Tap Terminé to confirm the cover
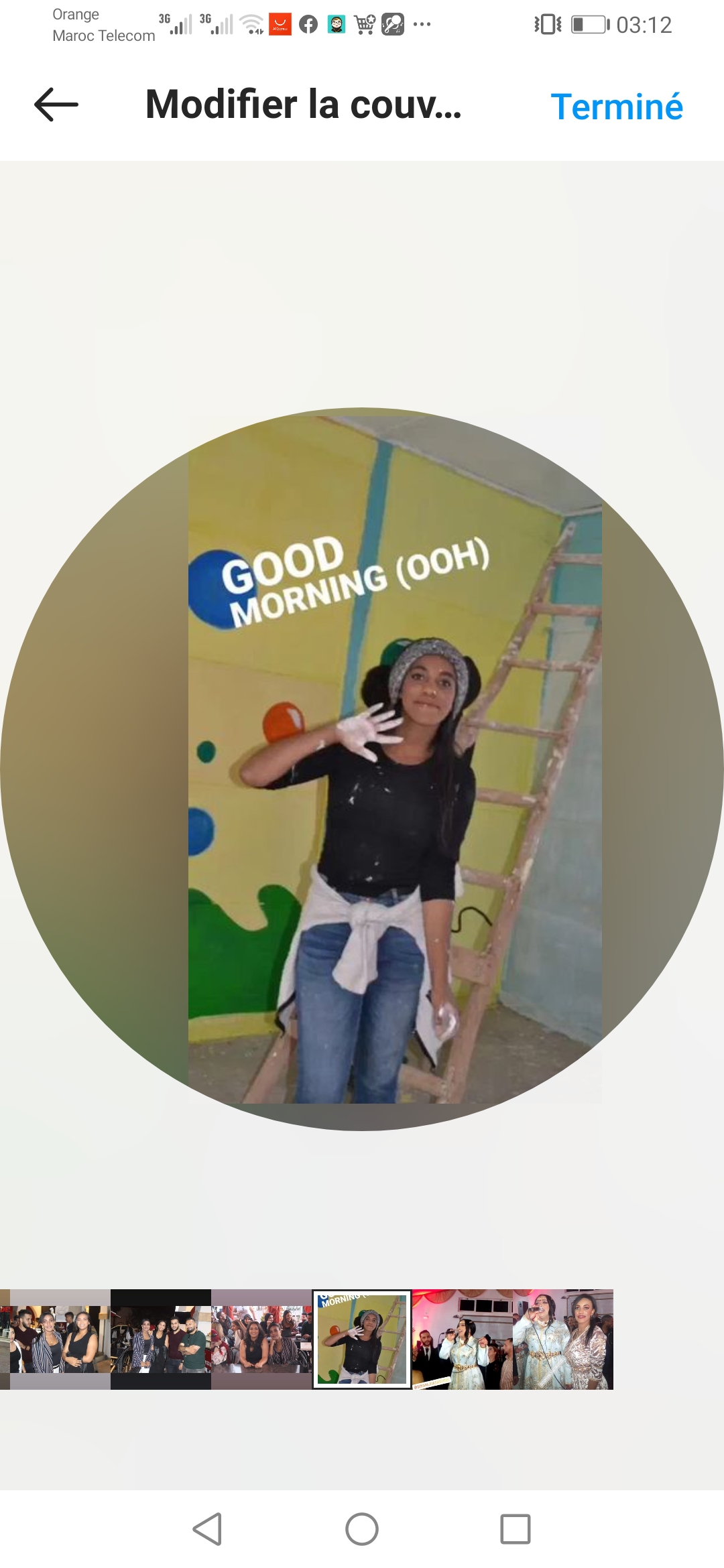The width and height of the screenshot is (724, 1568). click(616, 107)
